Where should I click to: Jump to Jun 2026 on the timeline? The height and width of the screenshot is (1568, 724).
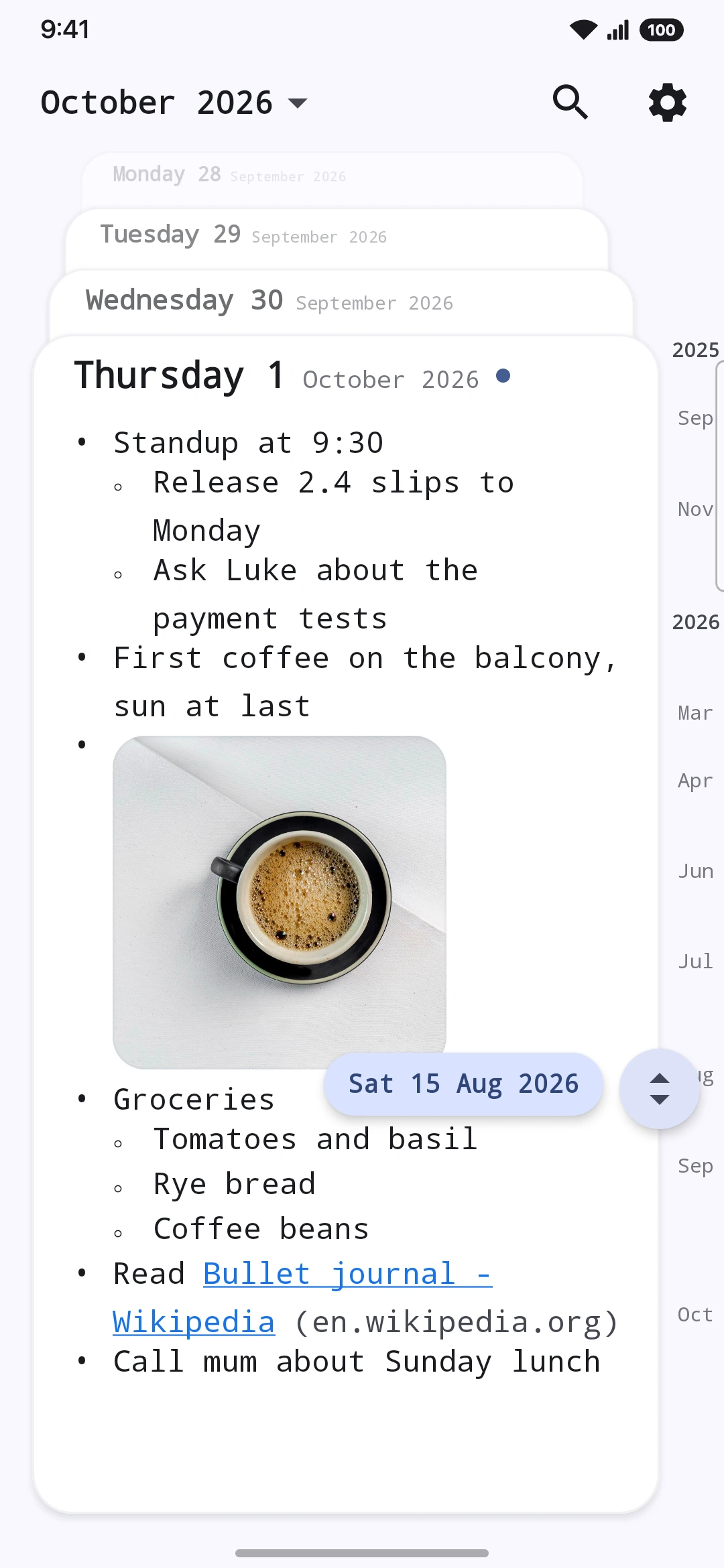click(695, 871)
